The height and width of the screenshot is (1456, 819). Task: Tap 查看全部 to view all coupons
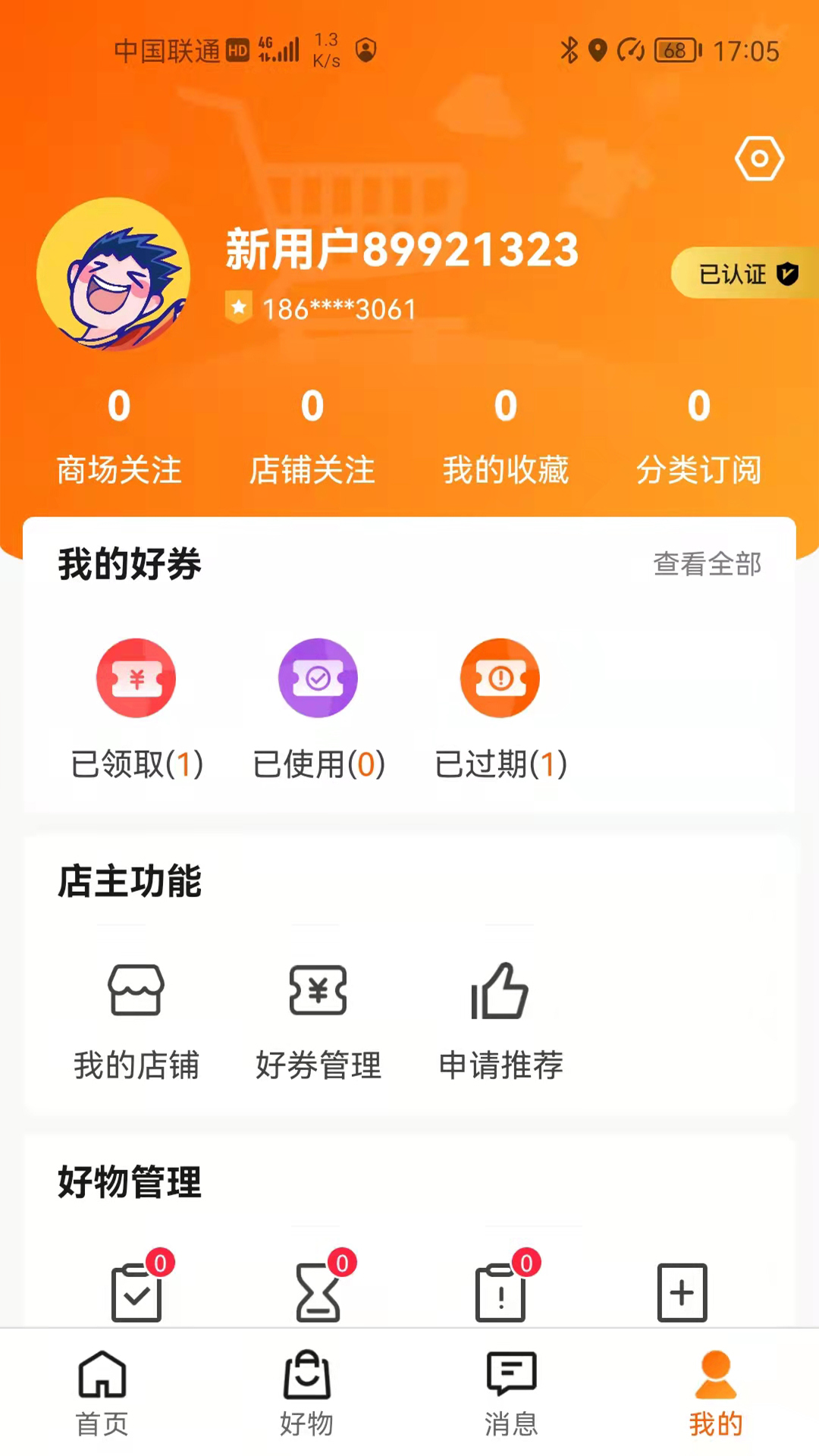[708, 563]
